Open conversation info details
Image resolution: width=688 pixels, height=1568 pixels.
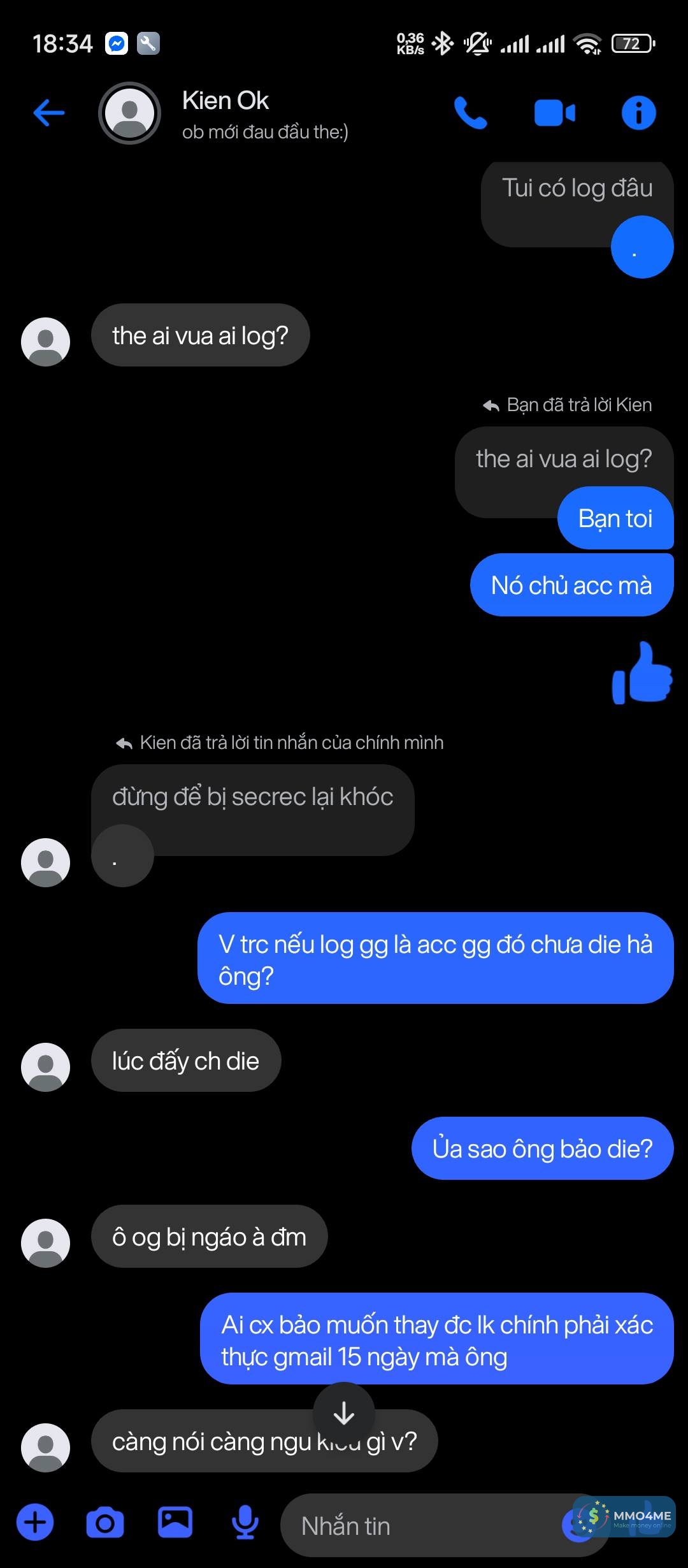tap(638, 113)
